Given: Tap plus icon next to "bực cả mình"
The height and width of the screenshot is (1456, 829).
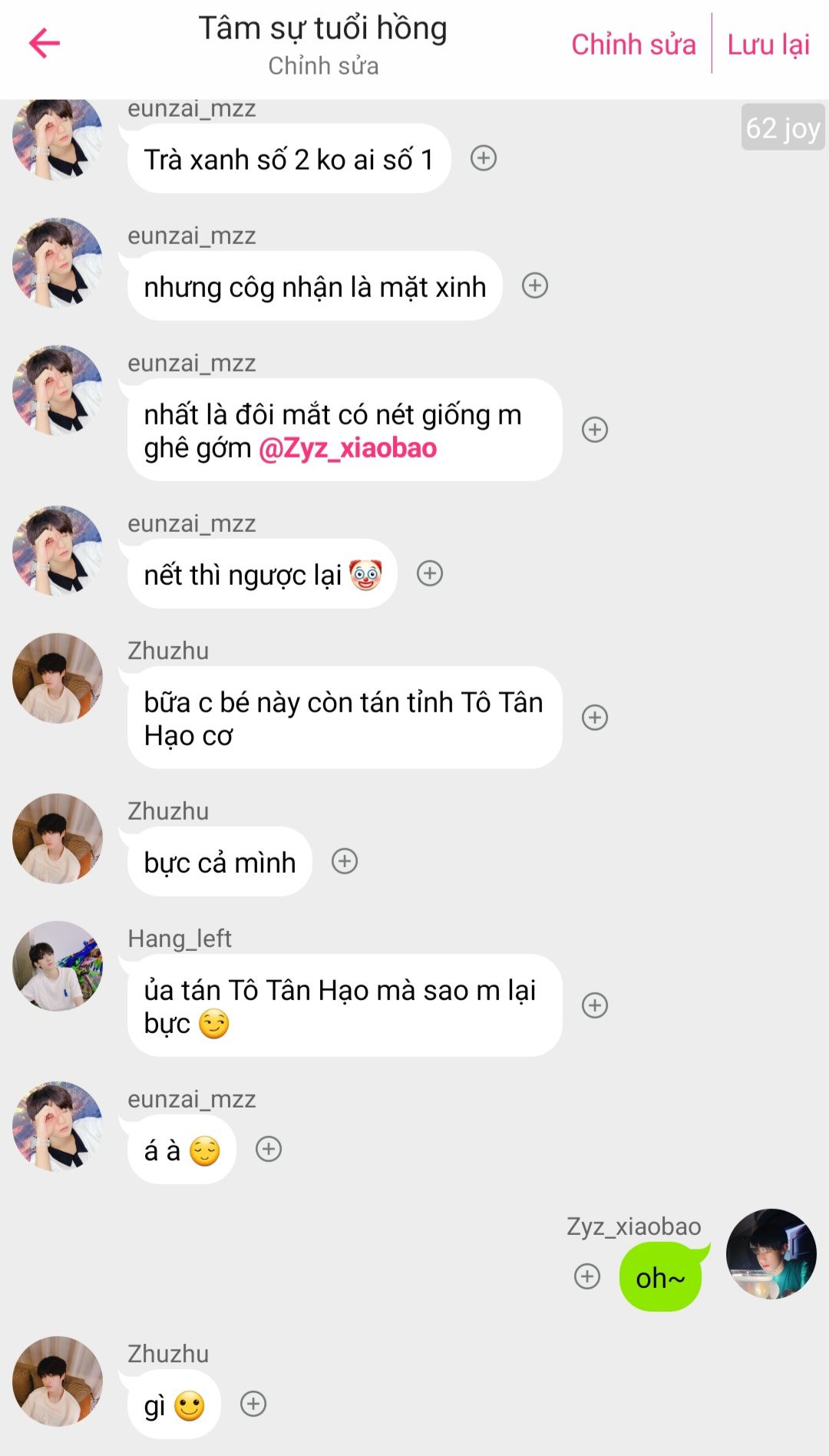Looking at the screenshot, I should click(345, 861).
